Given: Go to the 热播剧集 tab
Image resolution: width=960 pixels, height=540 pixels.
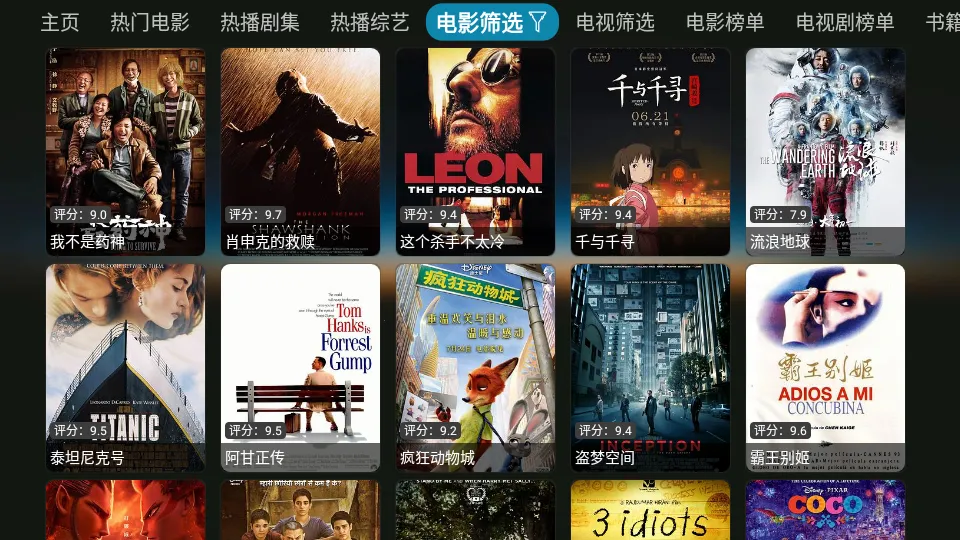Looking at the screenshot, I should 259,22.
